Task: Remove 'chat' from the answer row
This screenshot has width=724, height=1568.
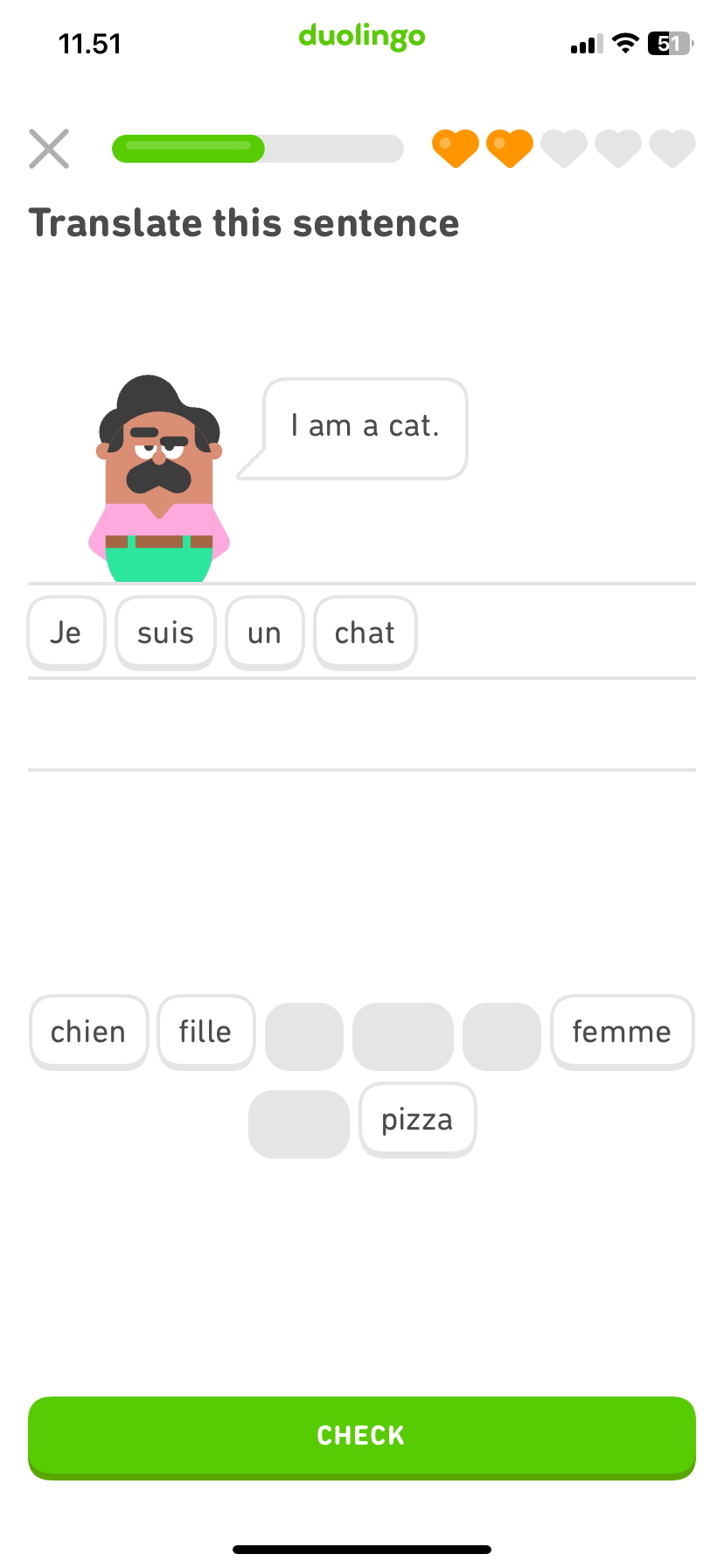Action: pyautogui.click(x=365, y=632)
